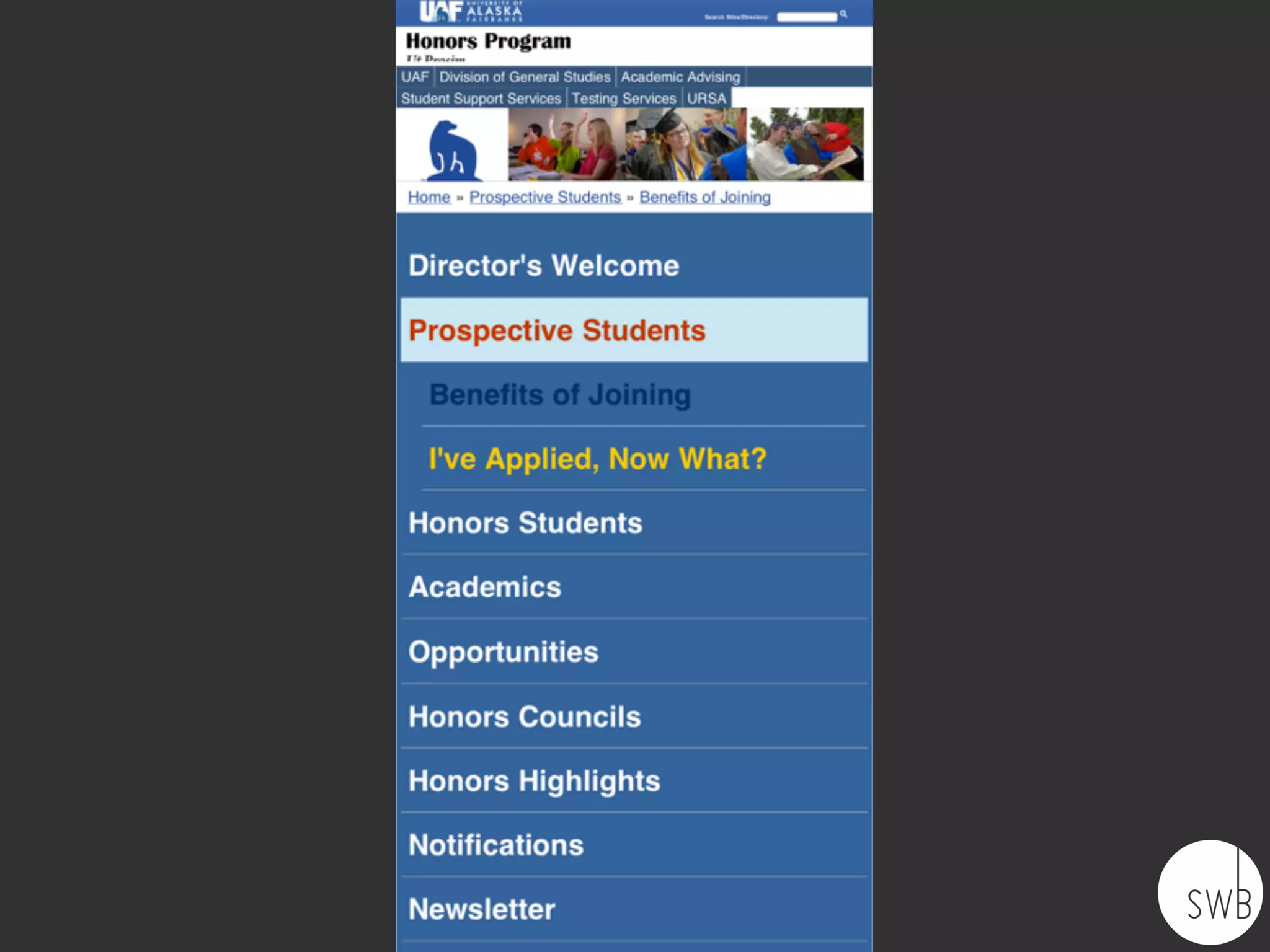Visit the Testing Services link

pyautogui.click(x=623, y=99)
